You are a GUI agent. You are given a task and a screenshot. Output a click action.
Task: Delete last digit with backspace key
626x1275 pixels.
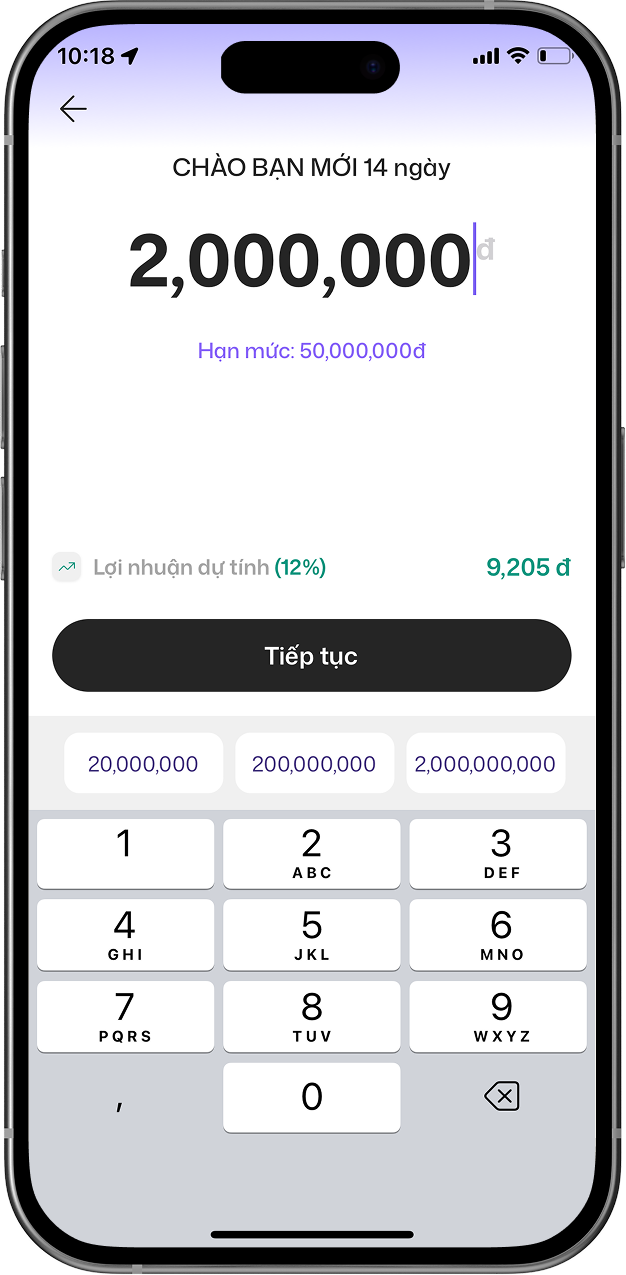pyautogui.click(x=501, y=1097)
